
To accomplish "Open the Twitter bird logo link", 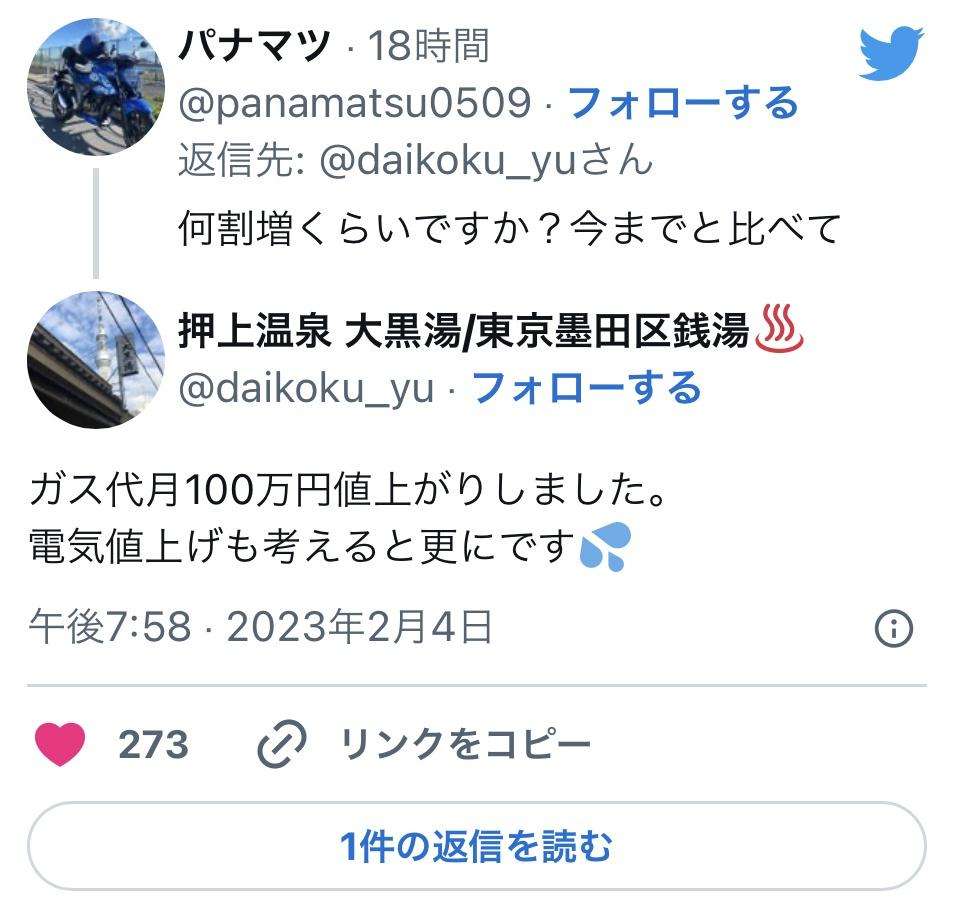I will tap(892, 53).
